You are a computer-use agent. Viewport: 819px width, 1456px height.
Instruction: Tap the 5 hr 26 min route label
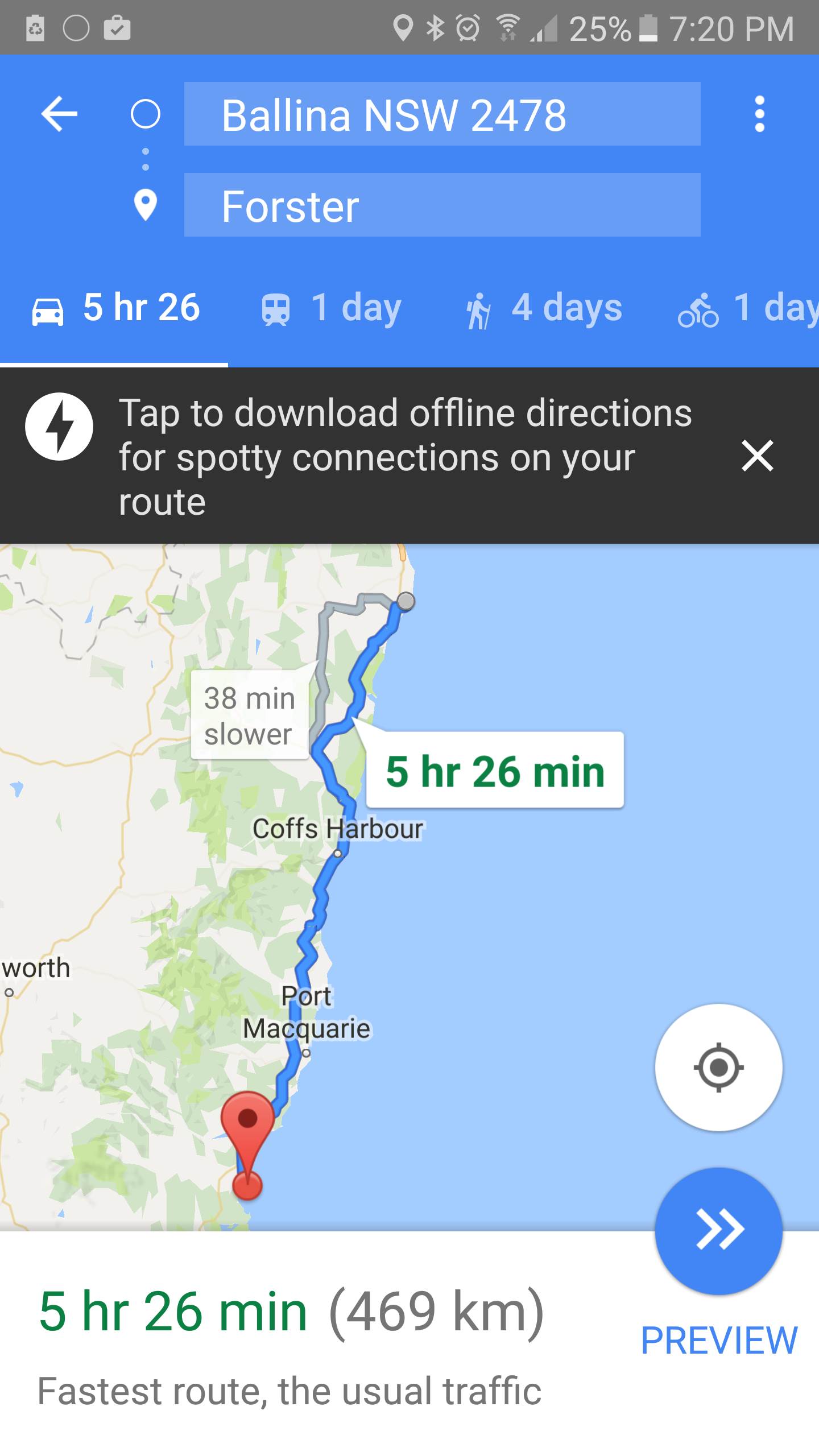pos(495,771)
